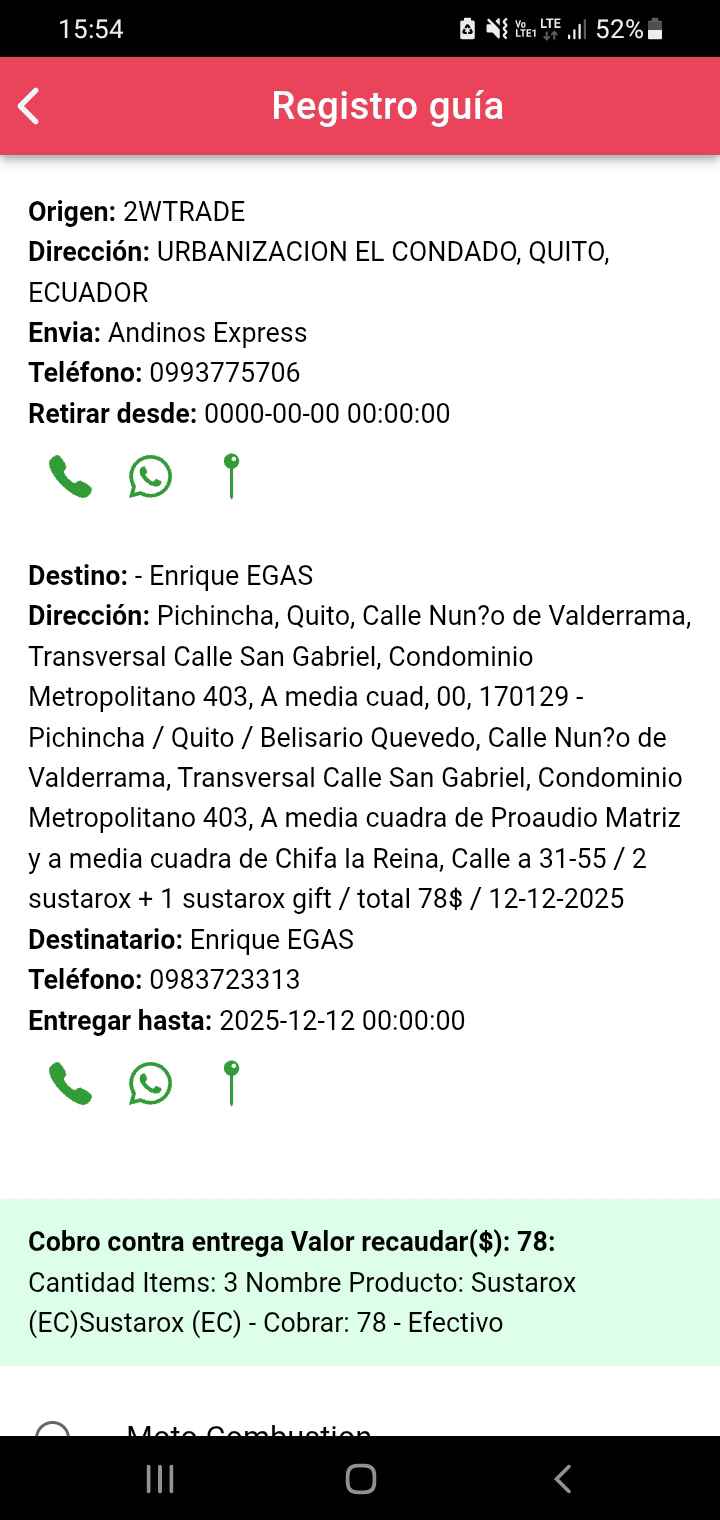Go back from Registro guía
720x1520 pixels.
point(30,106)
